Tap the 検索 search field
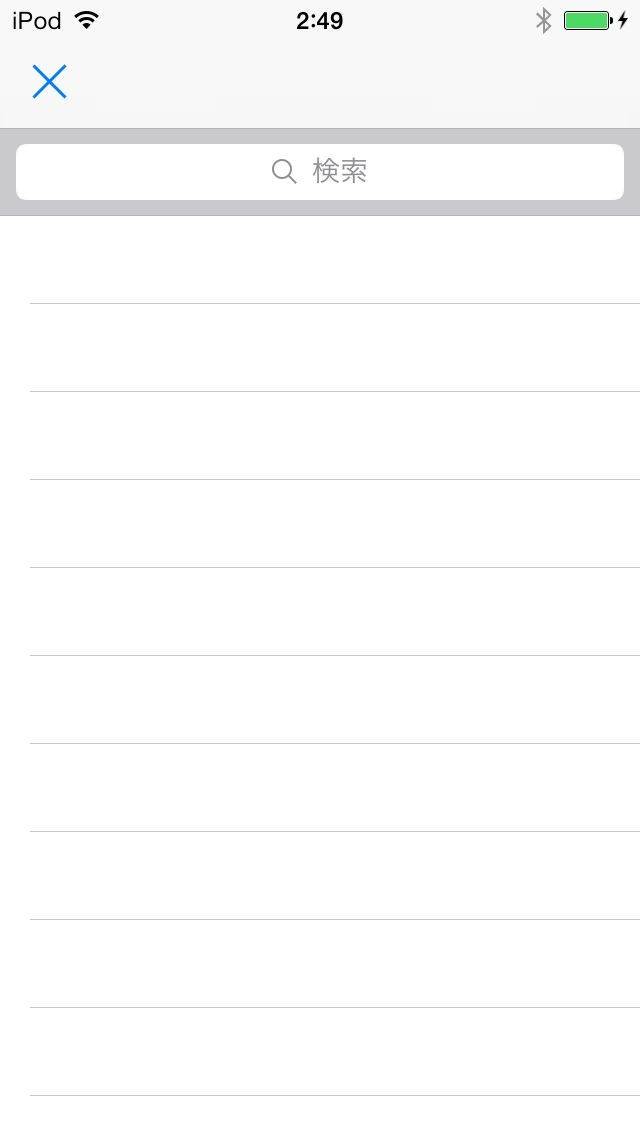This screenshot has width=640, height=1136. click(x=320, y=172)
